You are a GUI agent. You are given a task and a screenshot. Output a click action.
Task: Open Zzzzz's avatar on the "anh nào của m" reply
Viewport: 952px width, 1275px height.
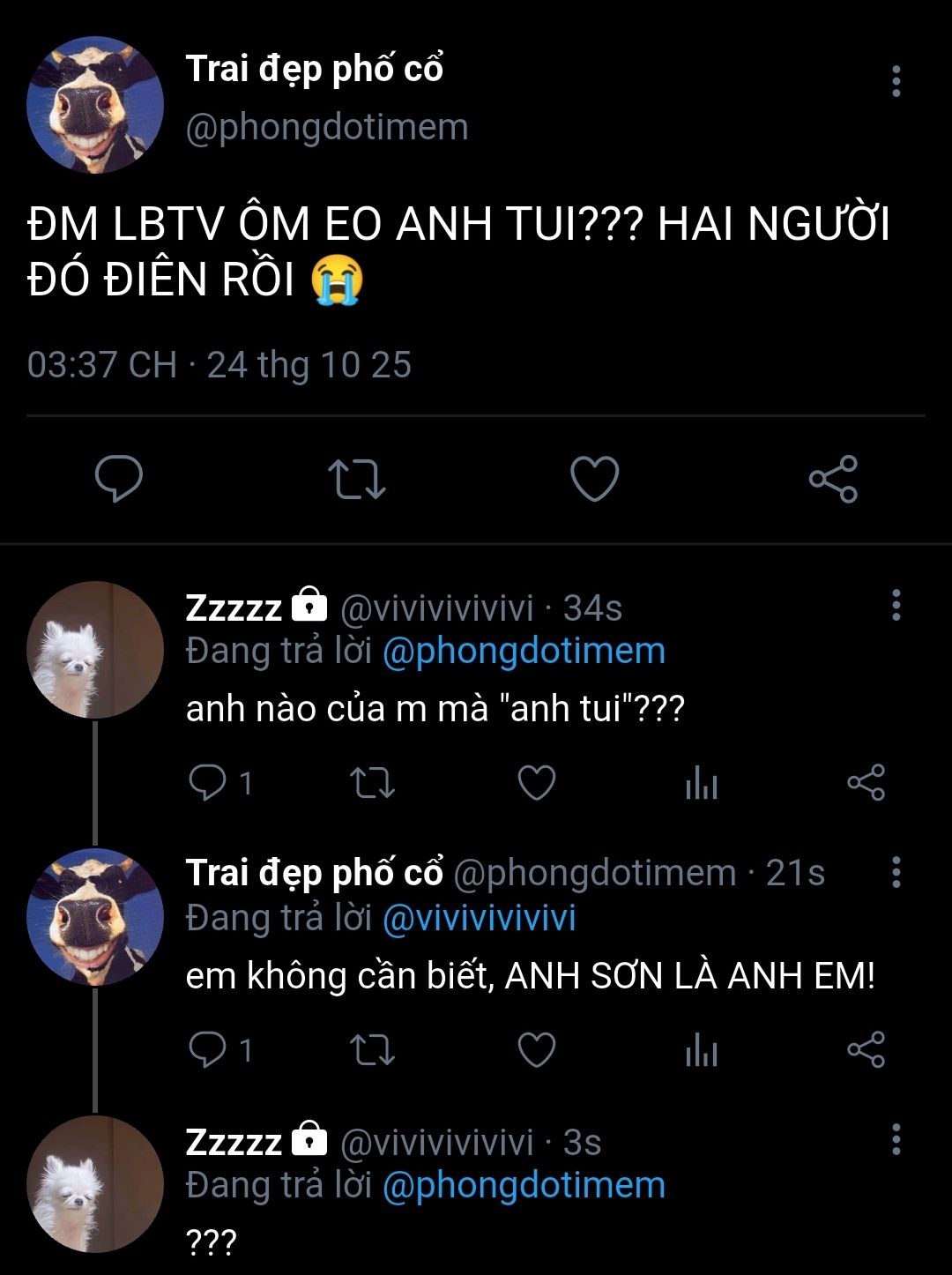click(x=95, y=650)
